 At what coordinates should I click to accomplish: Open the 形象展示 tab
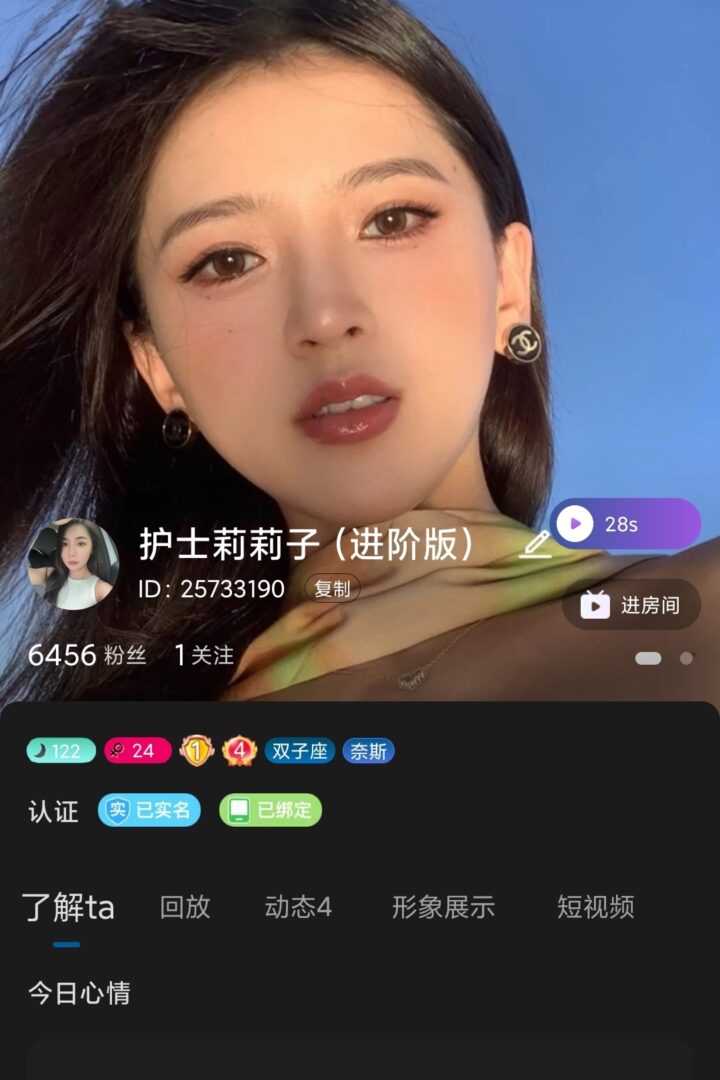443,907
